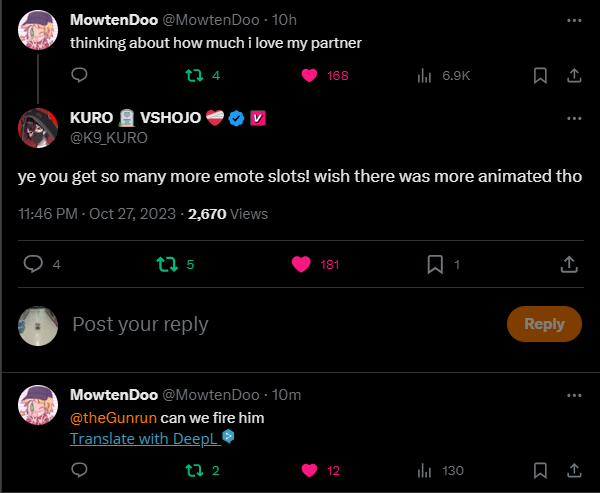
Task: Like the 'can we fire him' reply
Action: [310, 470]
